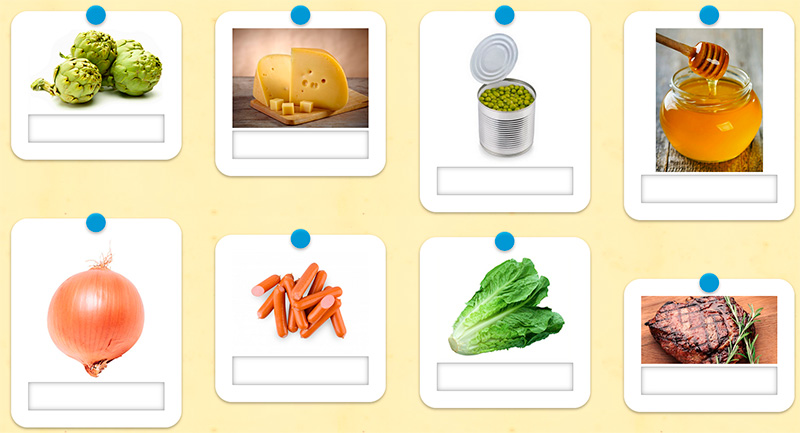Image resolution: width=800 pixels, height=433 pixels.
Task: Select the answer box under the canned peas
Action: pos(505,180)
